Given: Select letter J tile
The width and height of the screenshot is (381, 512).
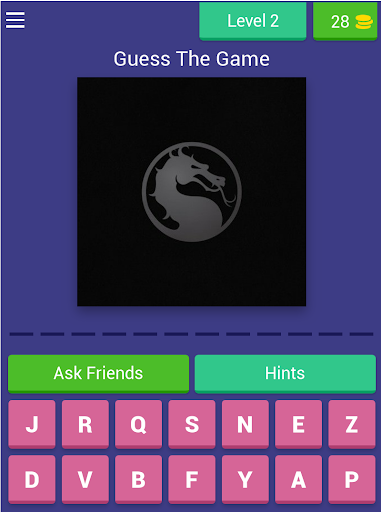Looking at the screenshot, I should click(x=32, y=424).
